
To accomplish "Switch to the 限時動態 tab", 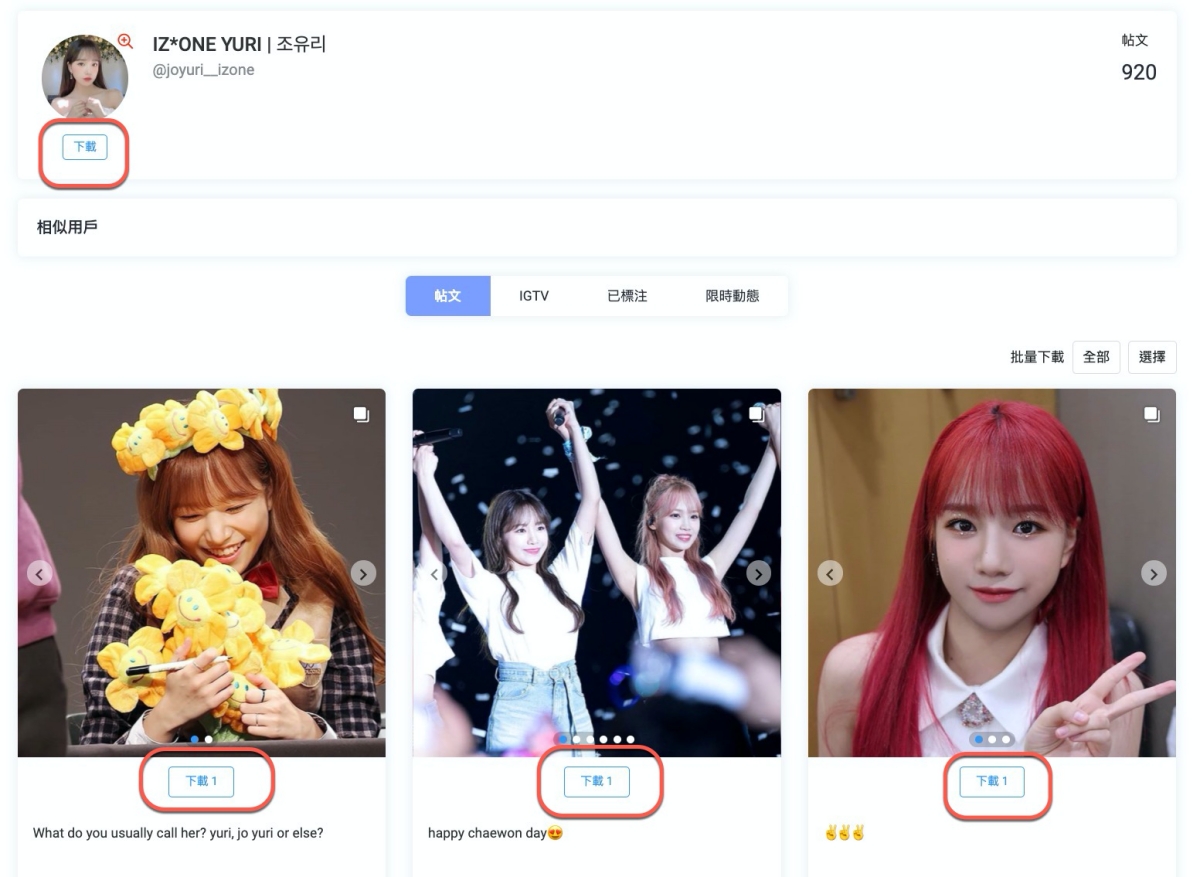I will coord(732,296).
